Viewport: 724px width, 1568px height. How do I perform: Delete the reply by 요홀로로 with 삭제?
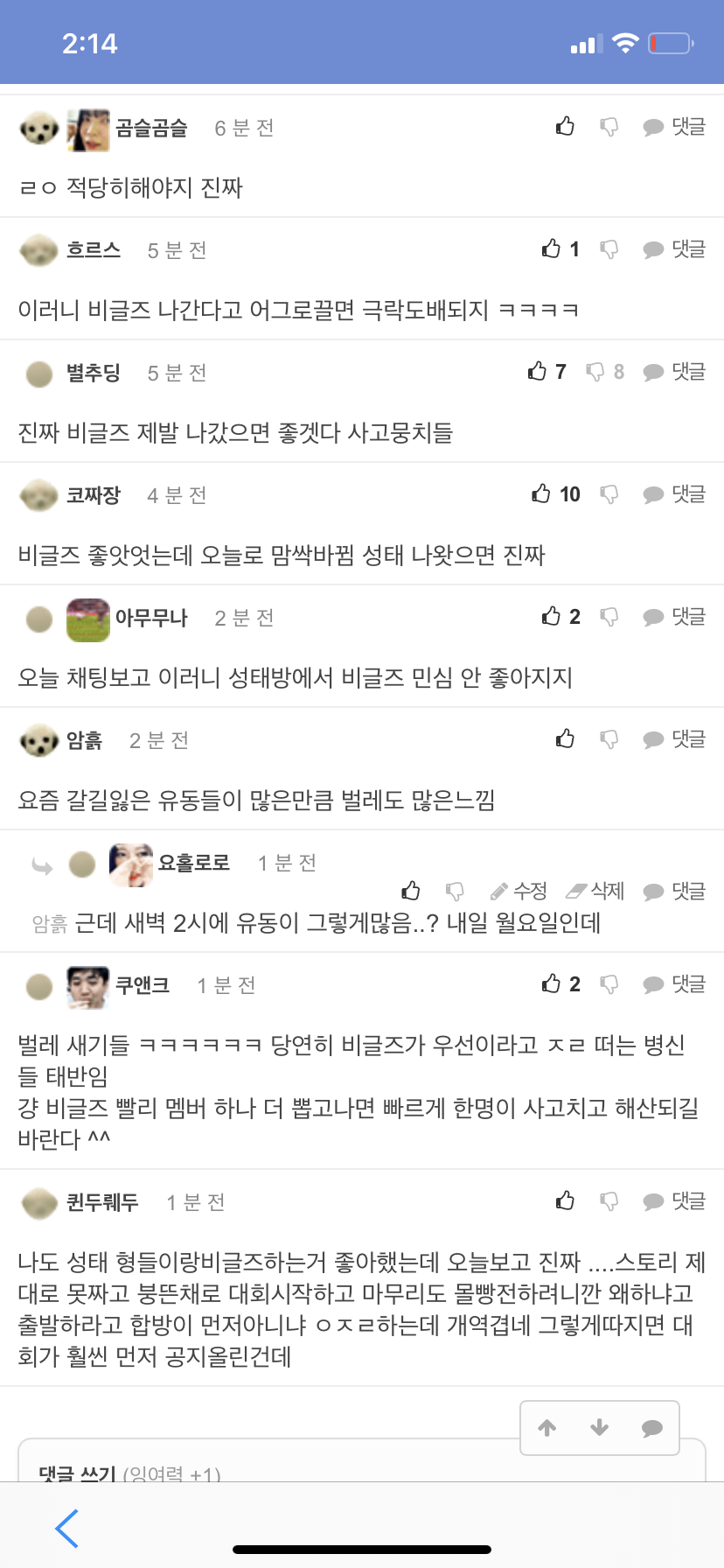pyautogui.click(x=595, y=891)
